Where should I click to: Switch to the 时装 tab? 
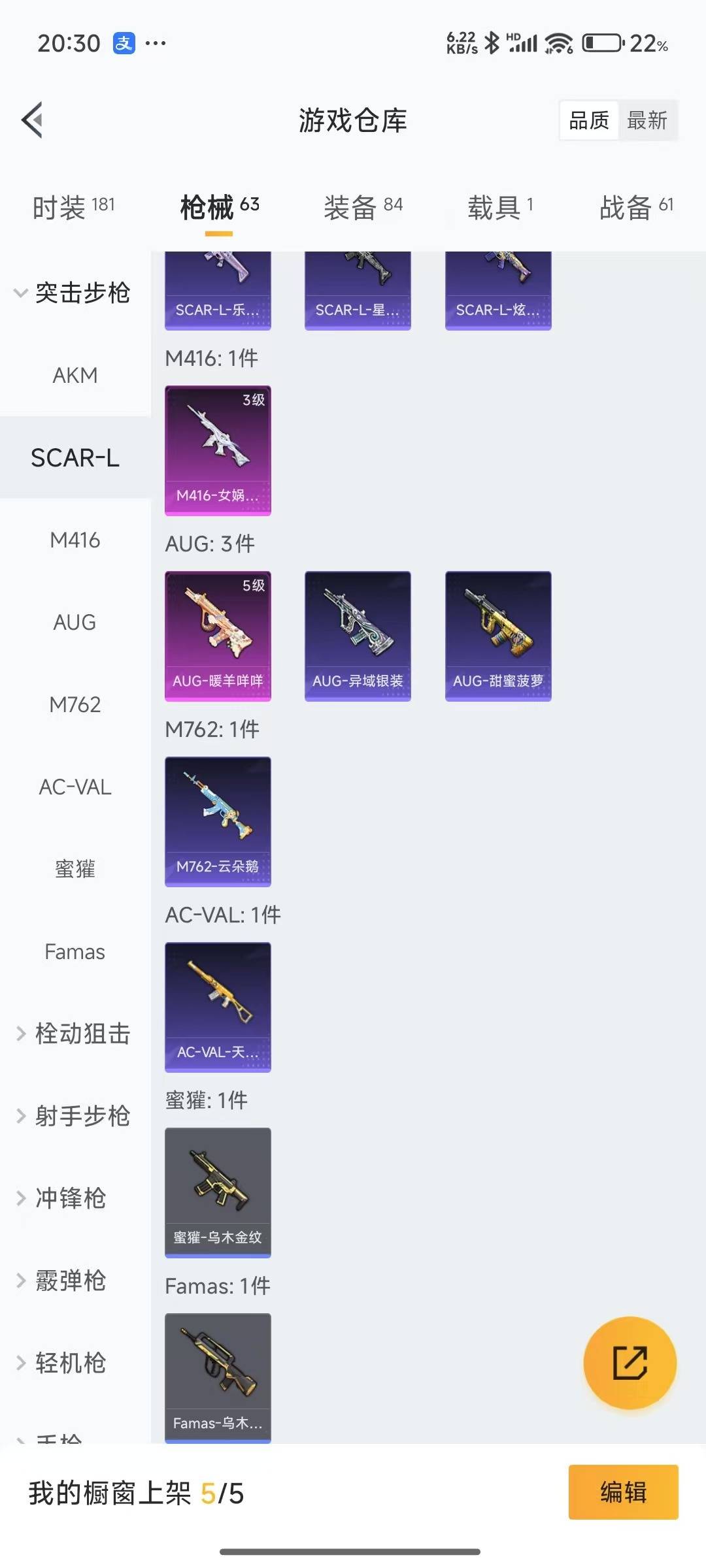tap(73, 207)
